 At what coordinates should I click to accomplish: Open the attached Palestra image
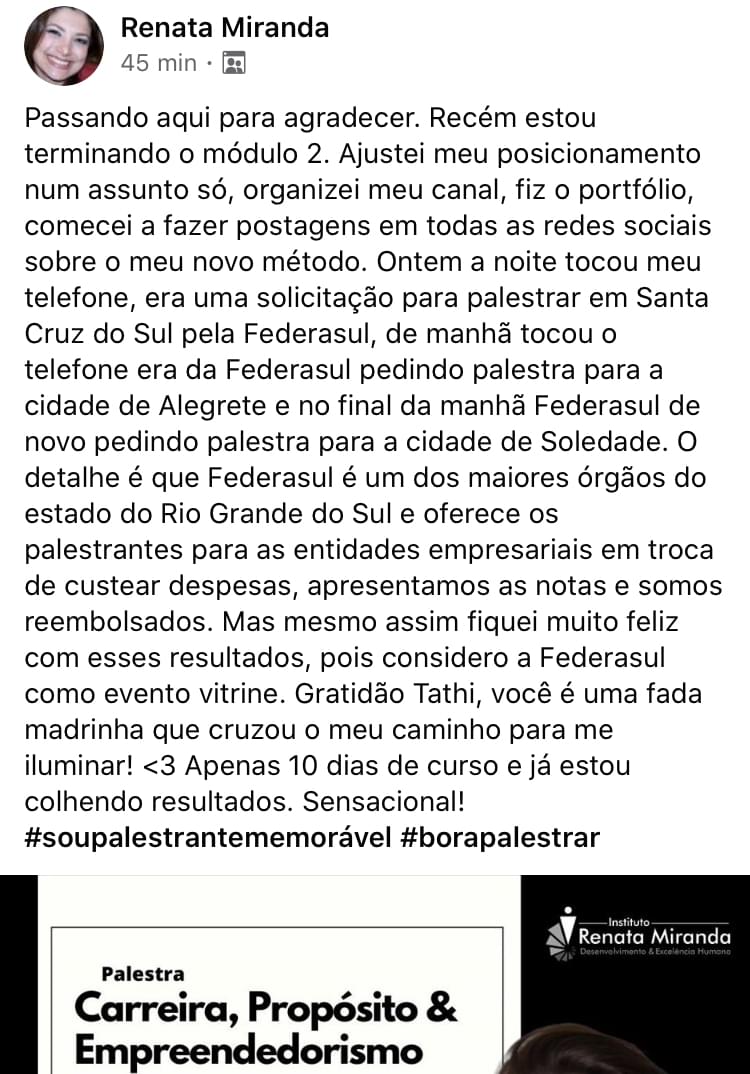(375, 975)
